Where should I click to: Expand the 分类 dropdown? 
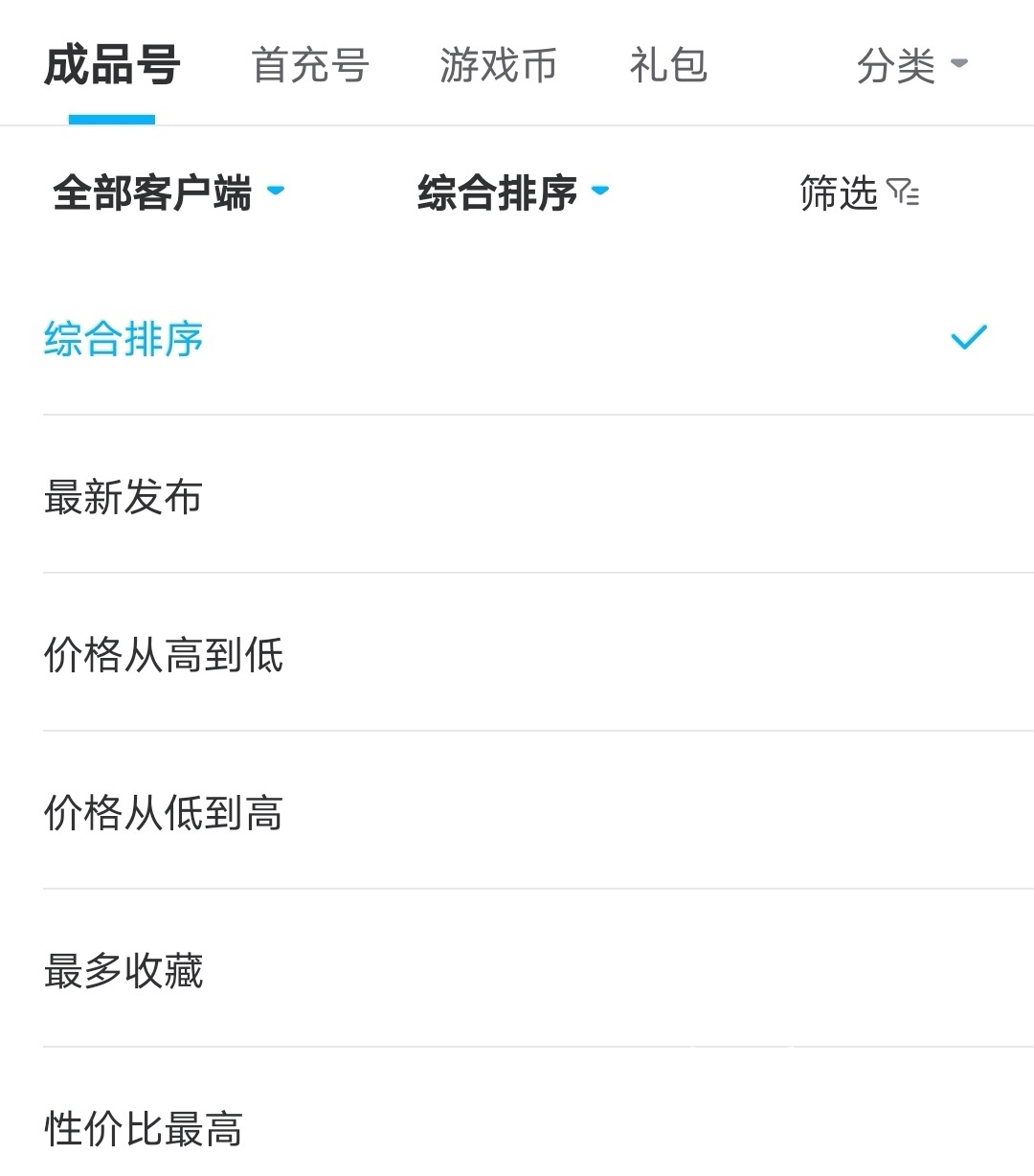[x=911, y=66]
